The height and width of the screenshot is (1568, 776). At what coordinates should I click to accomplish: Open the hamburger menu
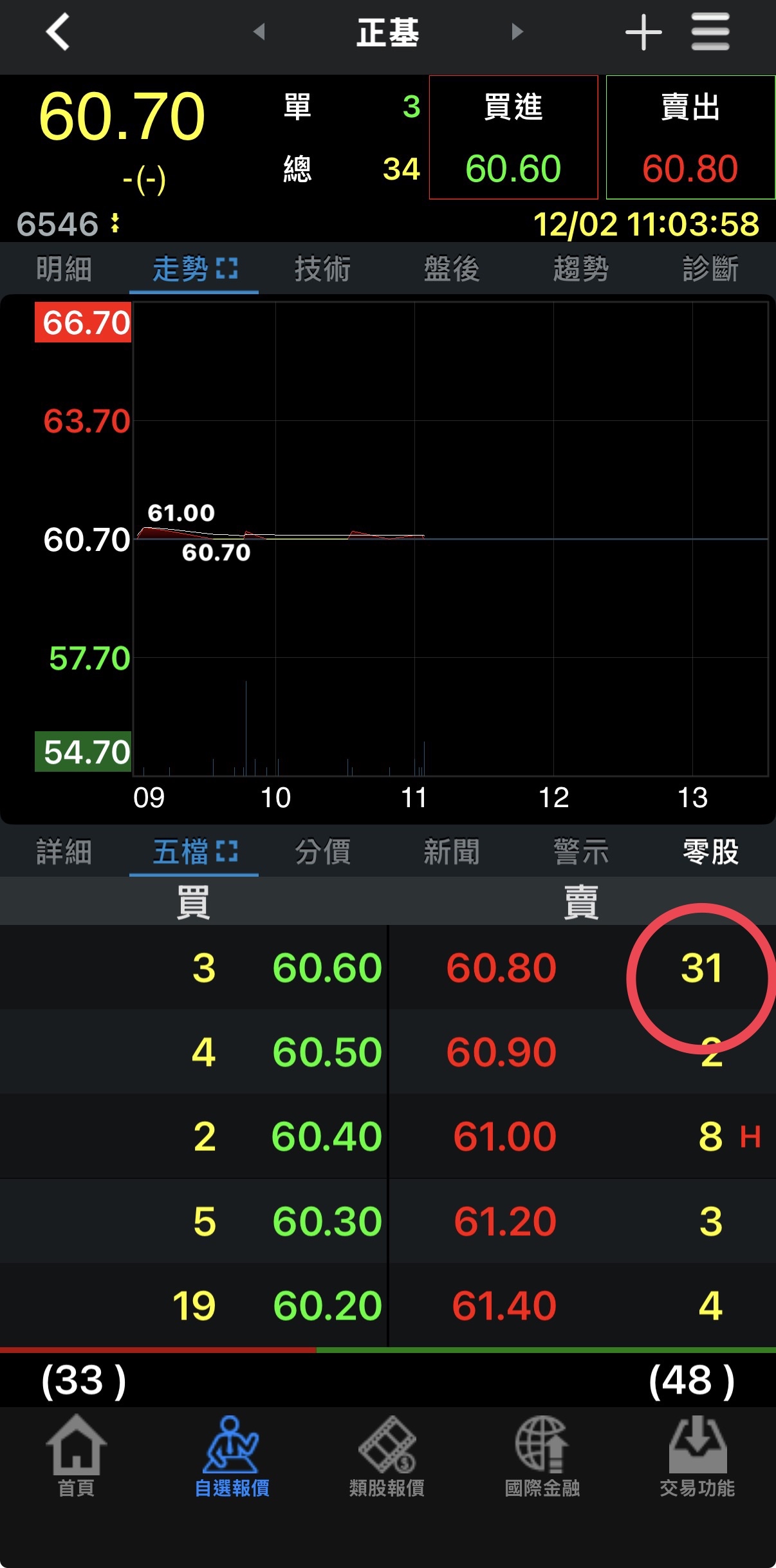(x=710, y=32)
